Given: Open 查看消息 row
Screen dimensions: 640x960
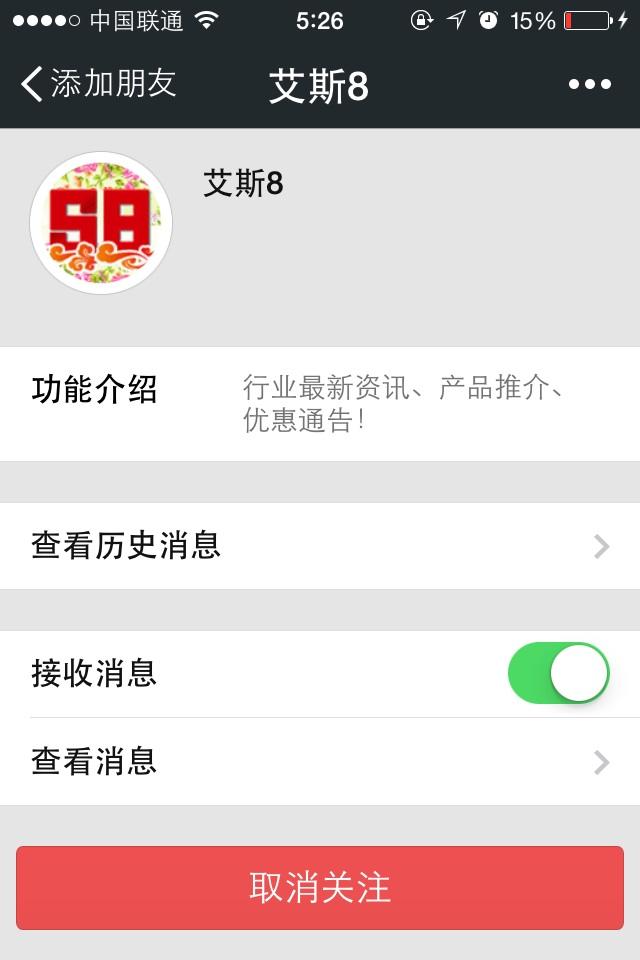Looking at the screenshot, I should pos(320,762).
